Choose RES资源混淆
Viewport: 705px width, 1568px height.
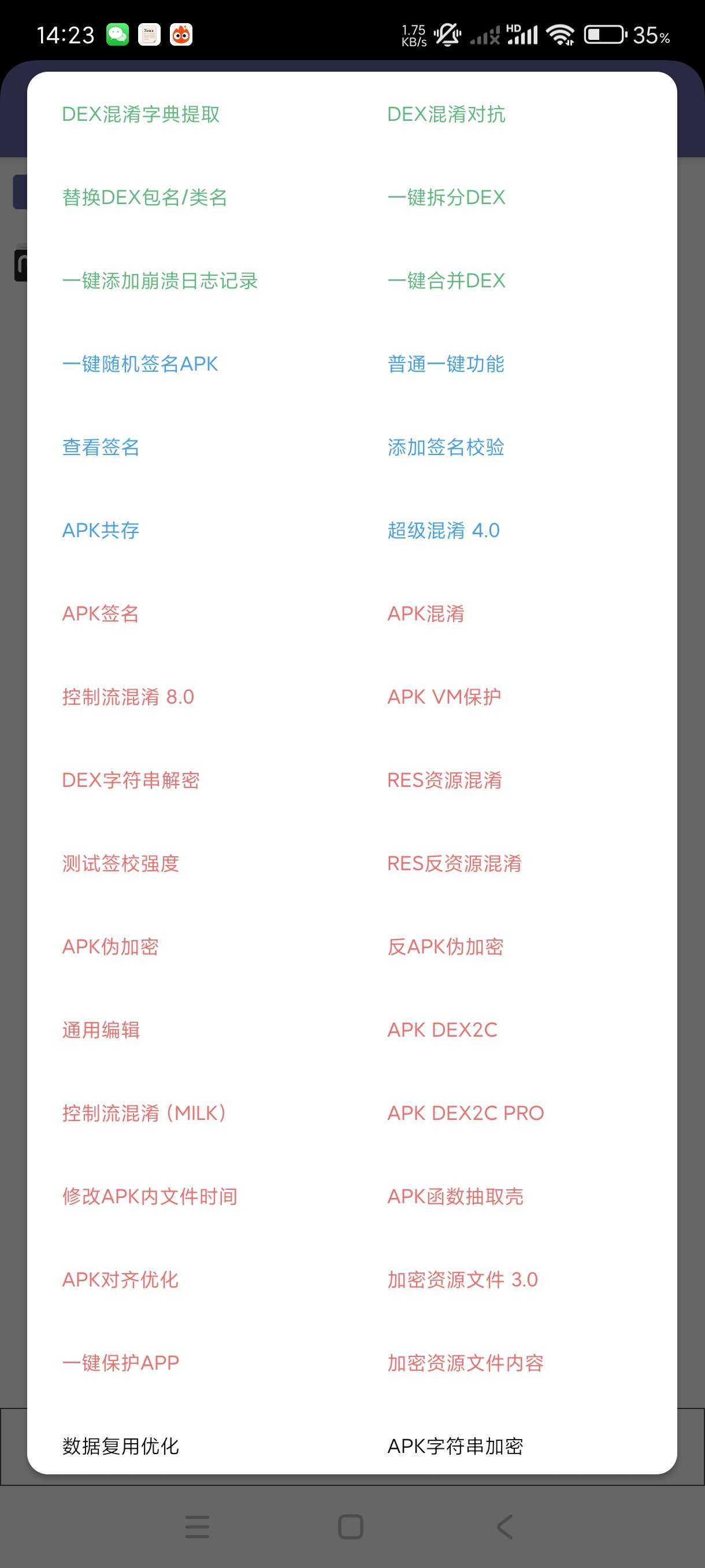tap(444, 781)
